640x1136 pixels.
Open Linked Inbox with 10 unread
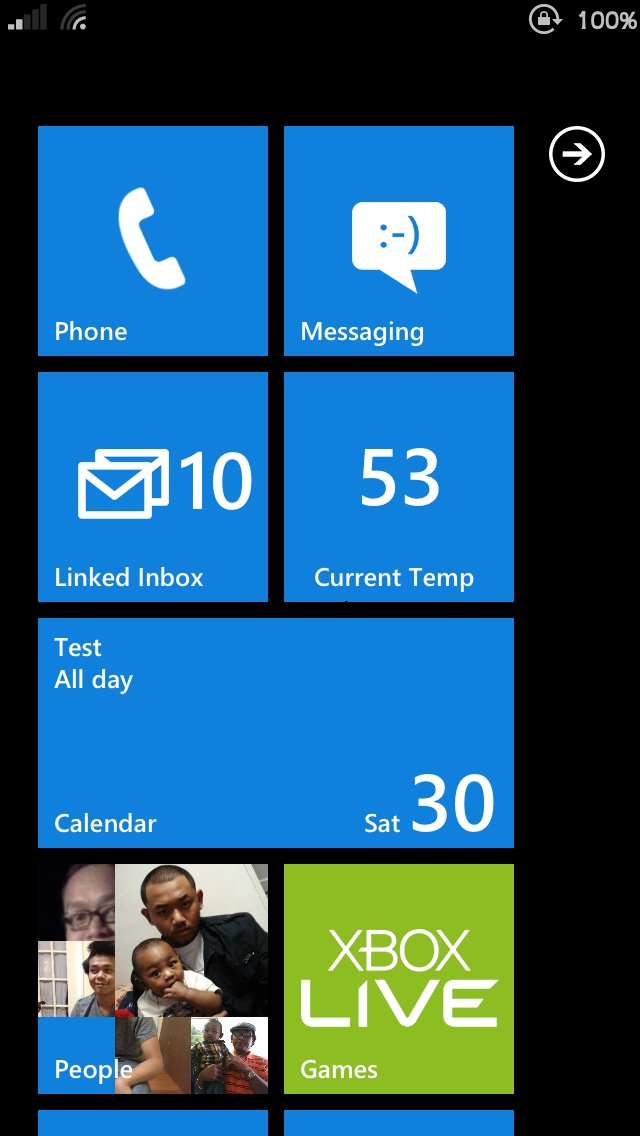pyautogui.click(x=153, y=487)
